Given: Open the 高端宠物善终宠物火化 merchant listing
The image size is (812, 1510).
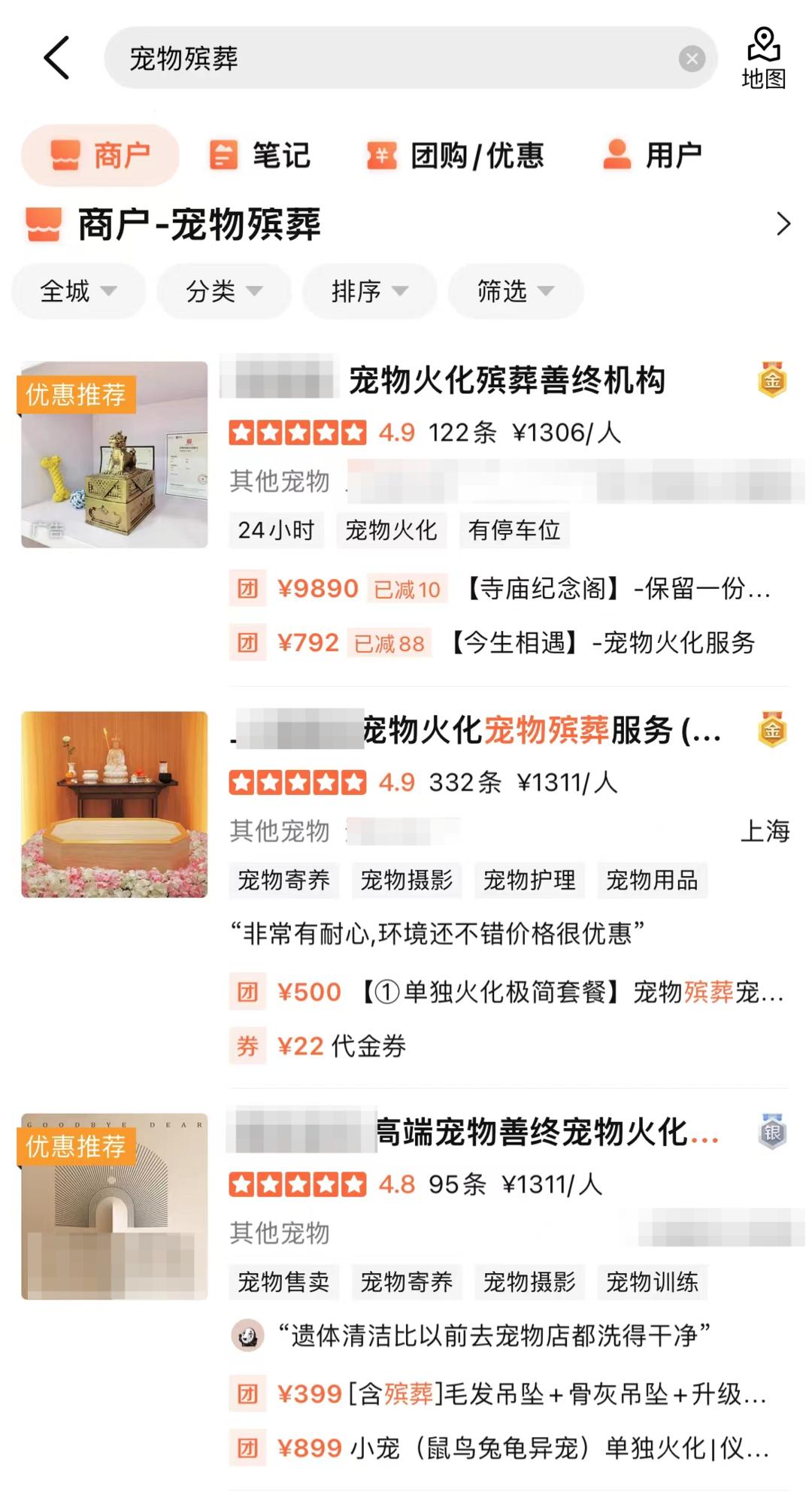Looking at the screenshot, I should (x=547, y=1132).
